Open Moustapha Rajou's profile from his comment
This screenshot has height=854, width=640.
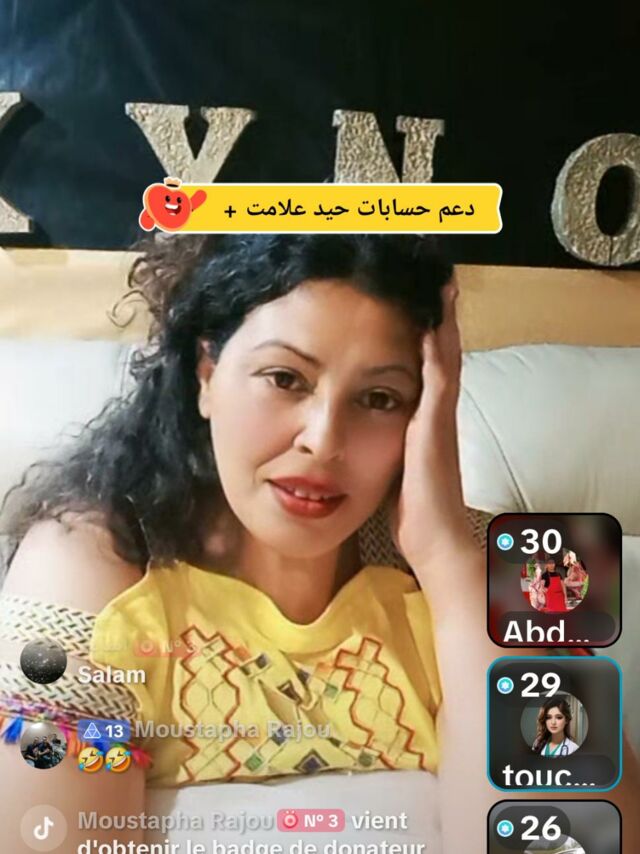(43, 744)
